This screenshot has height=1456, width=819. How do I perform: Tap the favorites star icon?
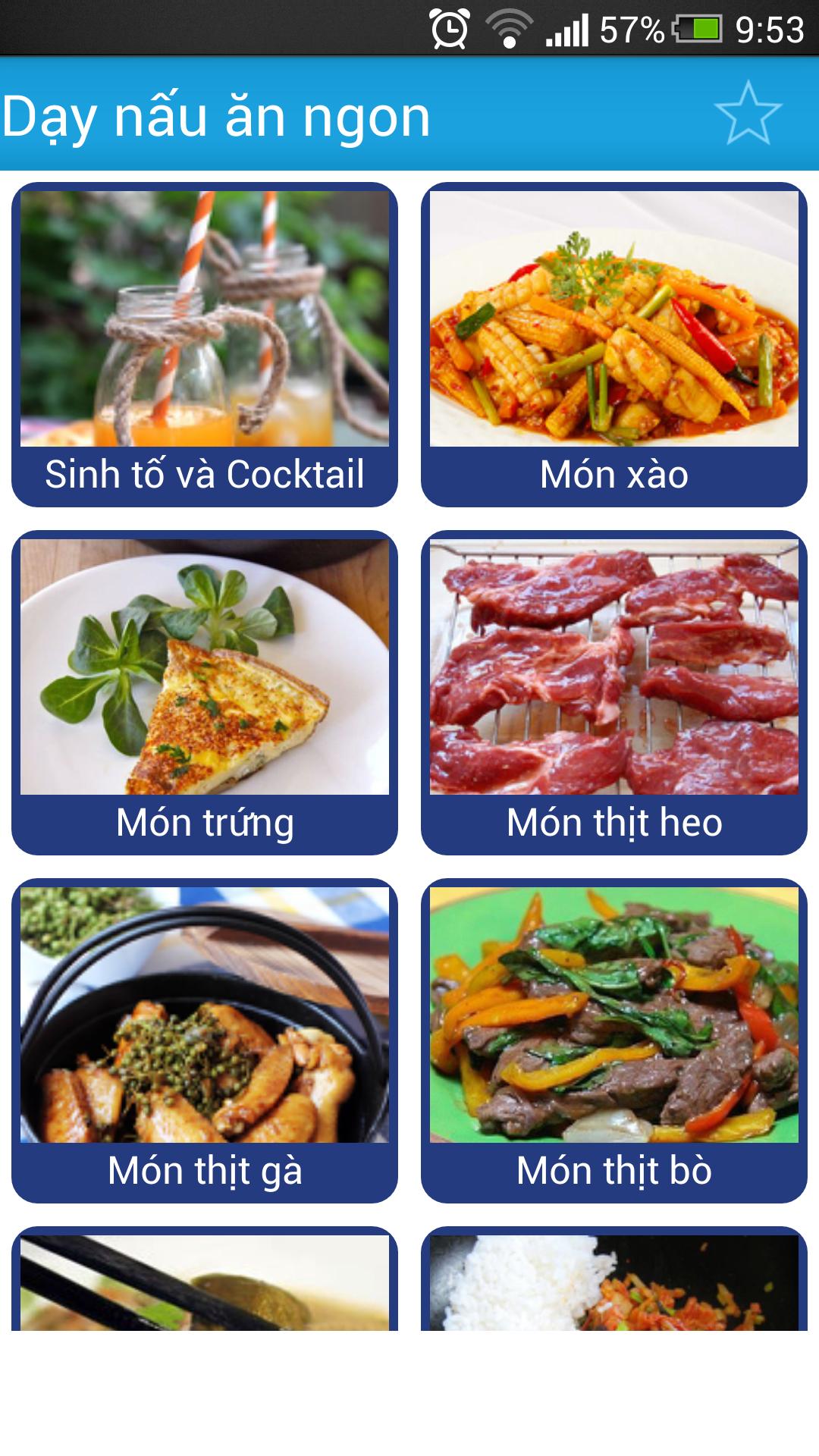[748, 114]
